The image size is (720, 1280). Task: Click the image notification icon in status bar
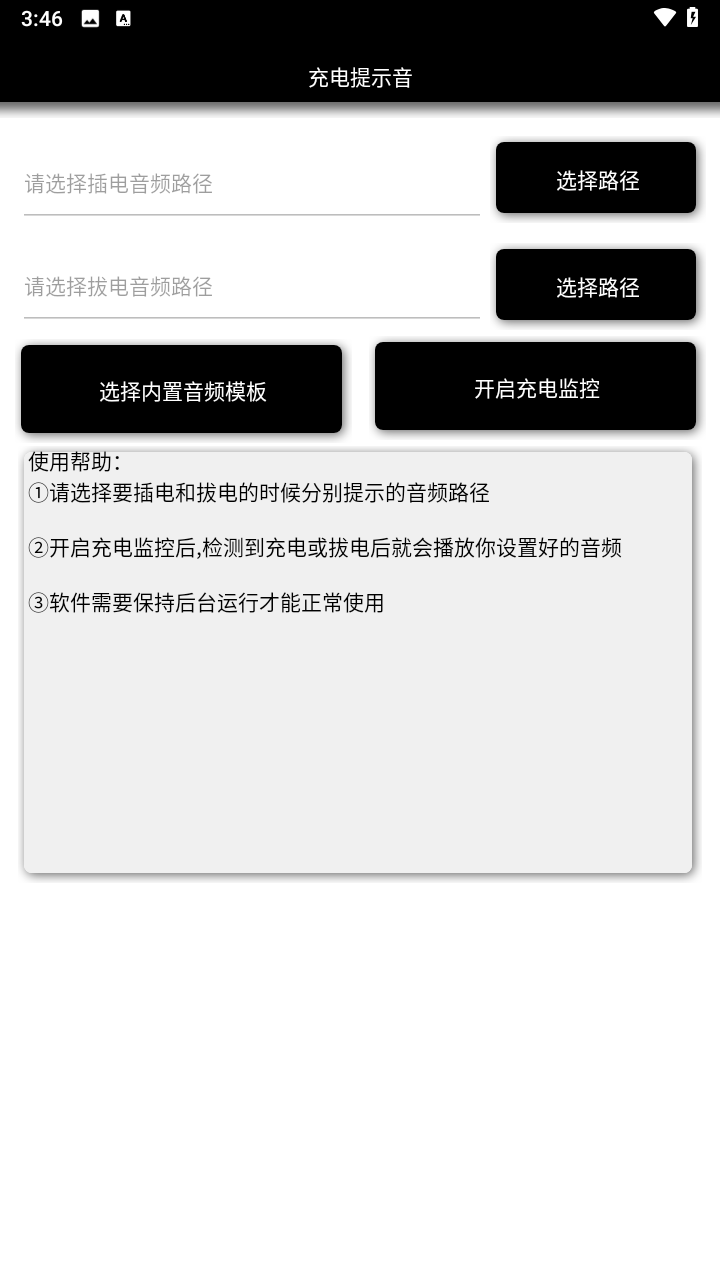pyautogui.click(x=91, y=17)
